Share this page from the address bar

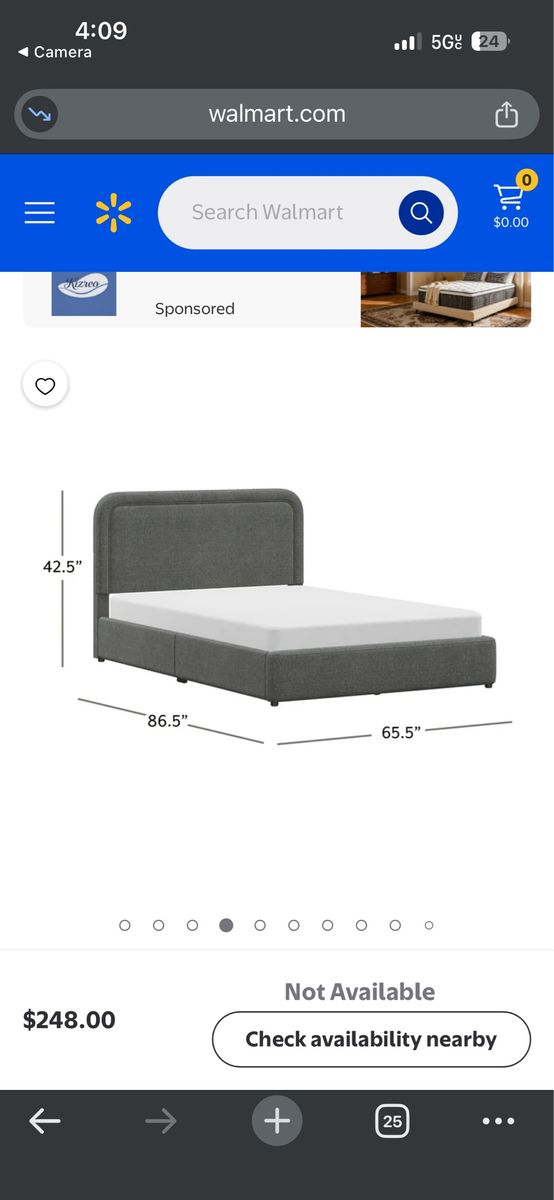507,114
